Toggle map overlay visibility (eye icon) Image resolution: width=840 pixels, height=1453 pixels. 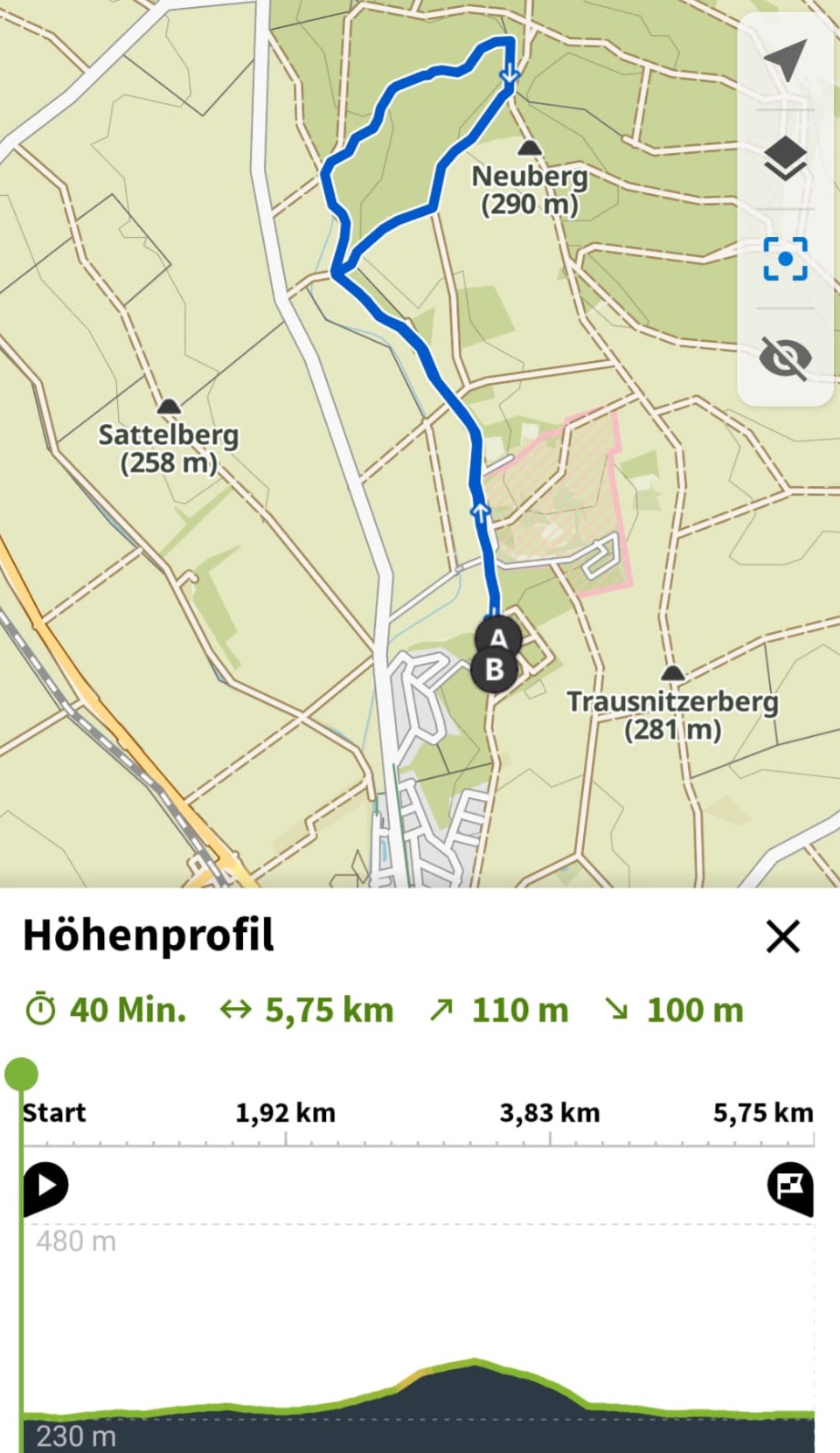pos(784,357)
